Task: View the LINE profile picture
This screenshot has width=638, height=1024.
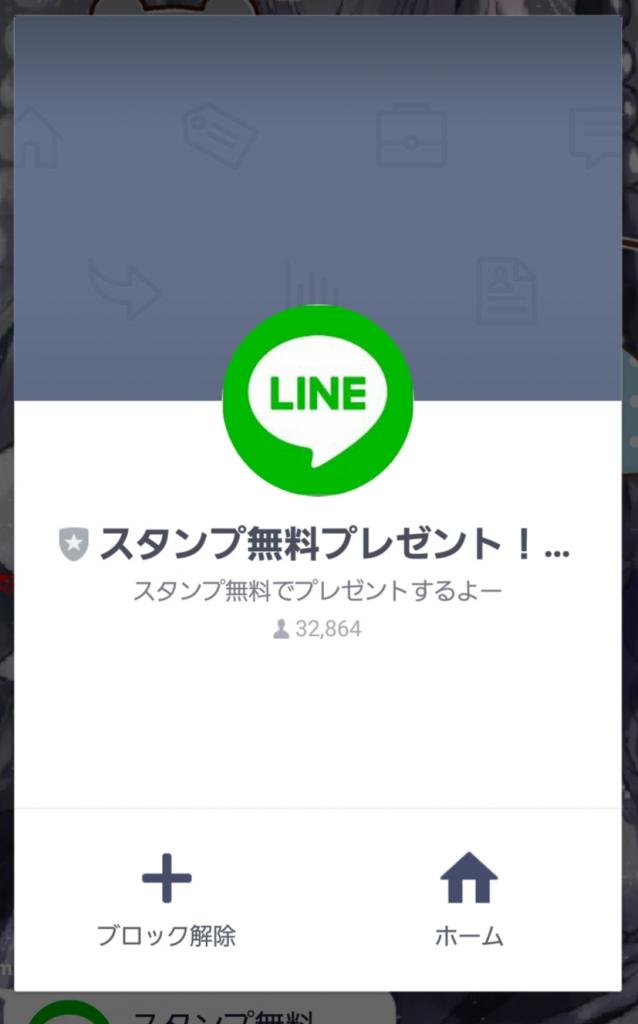Action: tap(318, 400)
